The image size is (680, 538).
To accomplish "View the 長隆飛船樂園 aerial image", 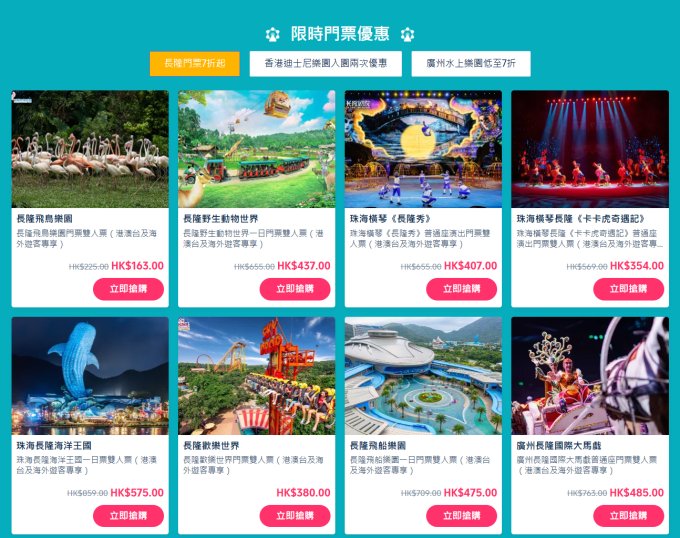I will [x=423, y=375].
